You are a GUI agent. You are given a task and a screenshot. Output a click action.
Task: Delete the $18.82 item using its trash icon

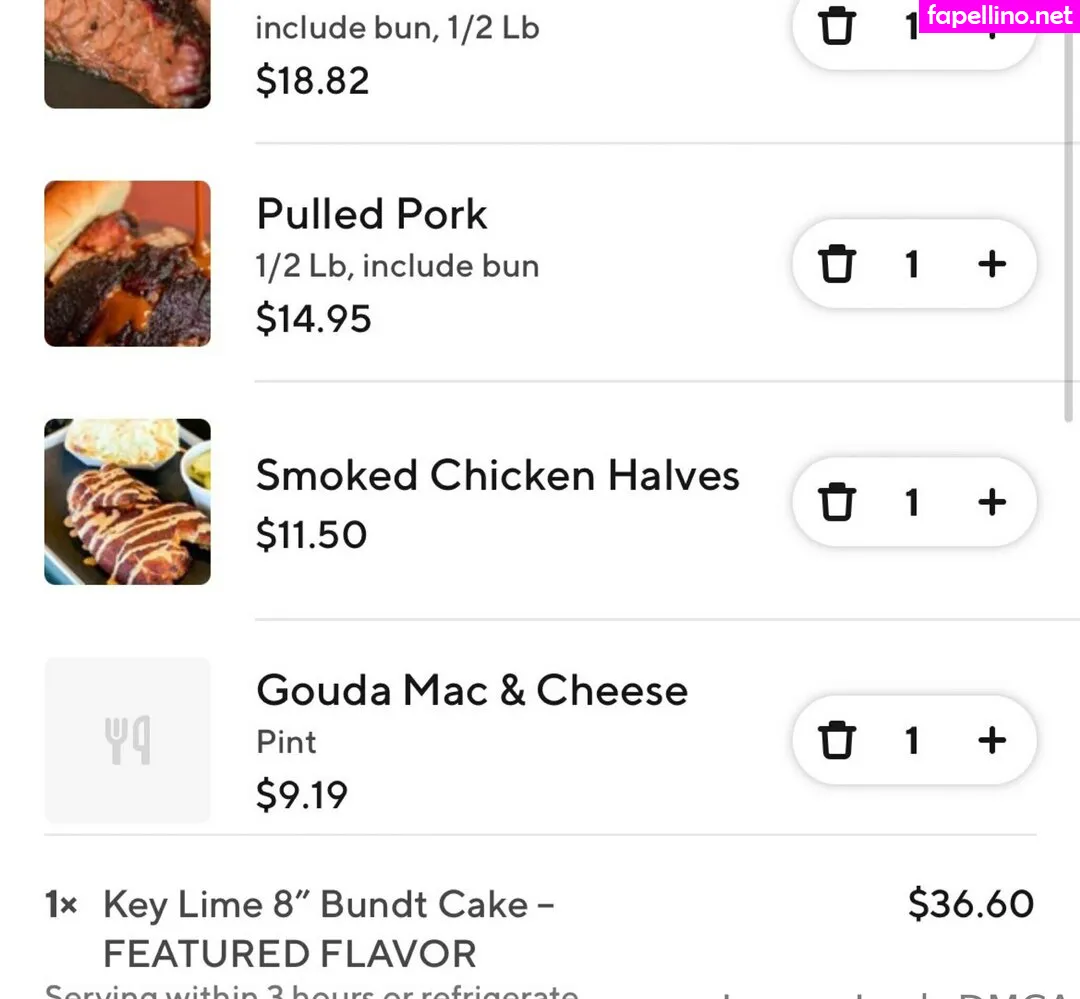click(x=837, y=27)
